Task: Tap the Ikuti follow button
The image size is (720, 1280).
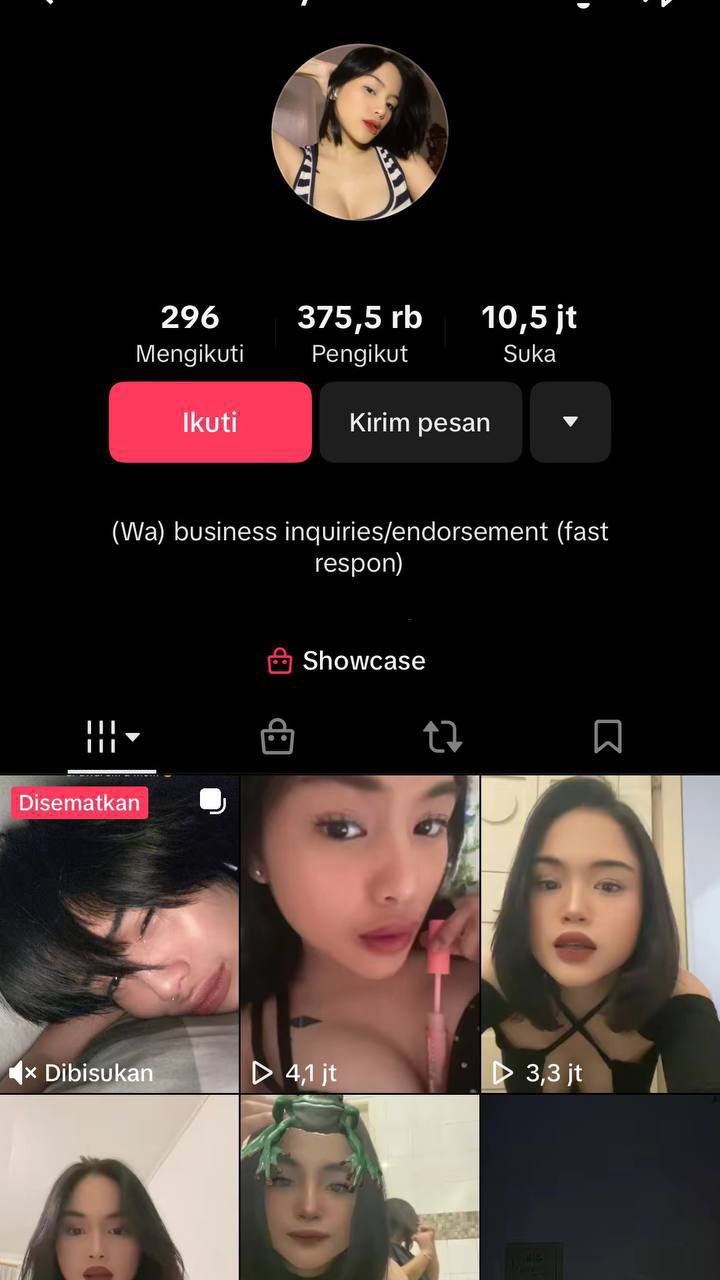Action: tap(210, 422)
